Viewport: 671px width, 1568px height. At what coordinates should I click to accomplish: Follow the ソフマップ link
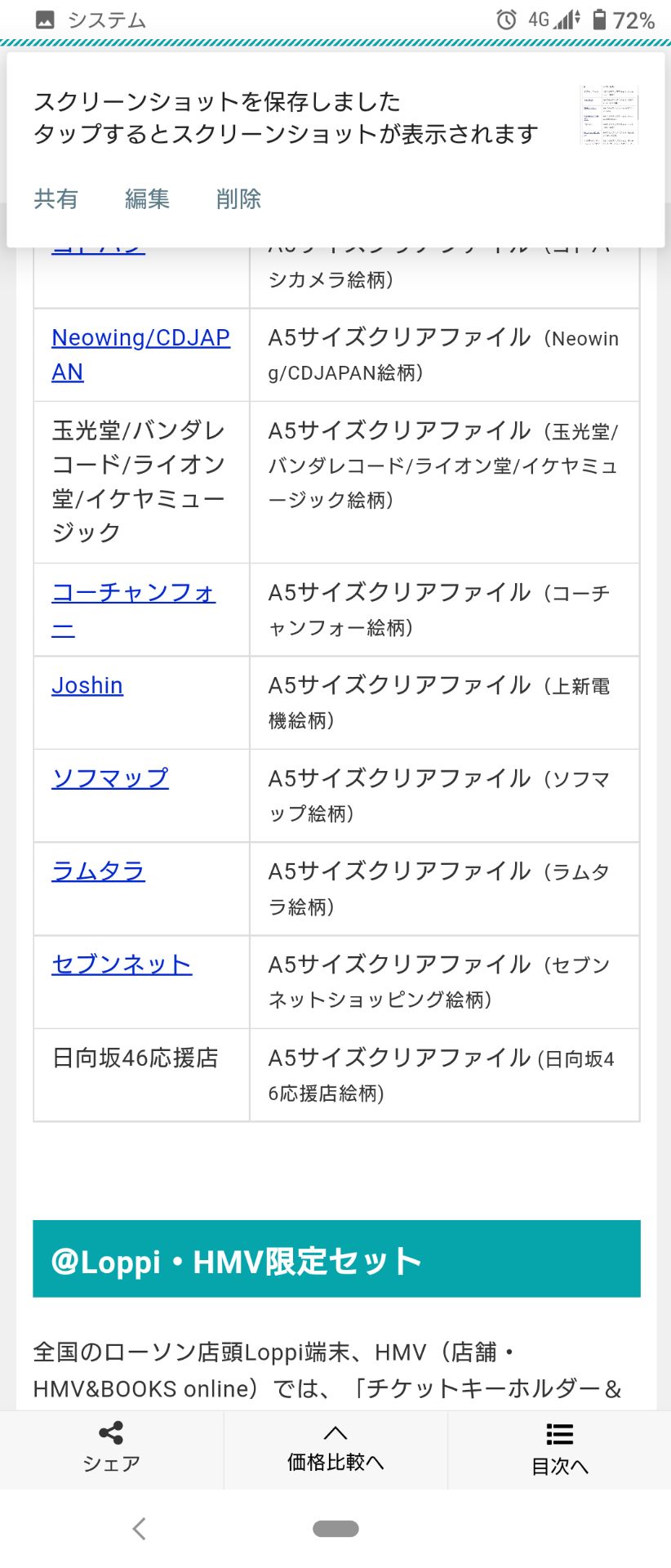(x=110, y=778)
